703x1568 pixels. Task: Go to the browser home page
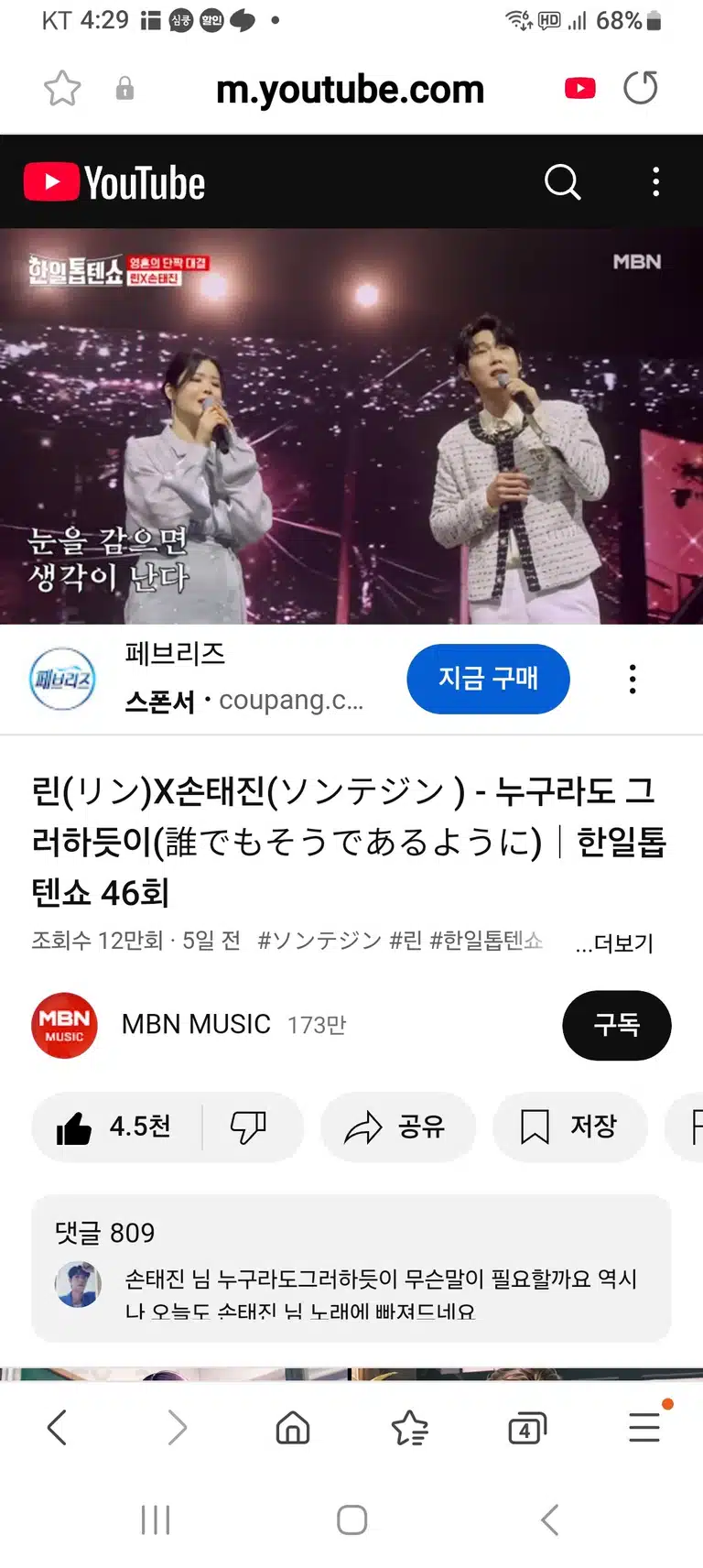[x=293, y=1428]
